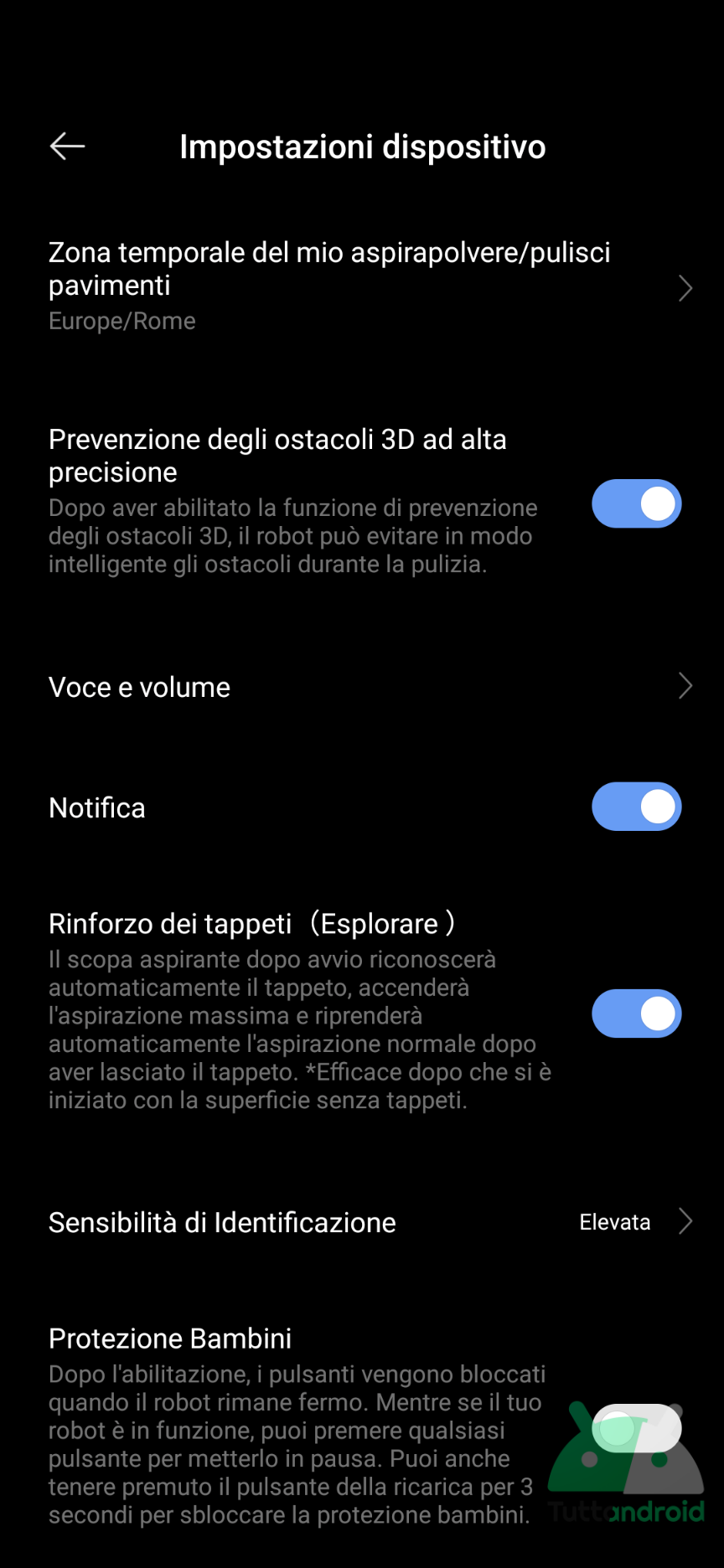Open Zona temporale del mio aspirapolvere setting
The height and width of the screenshot is (1568, 724).
[362, 286]
